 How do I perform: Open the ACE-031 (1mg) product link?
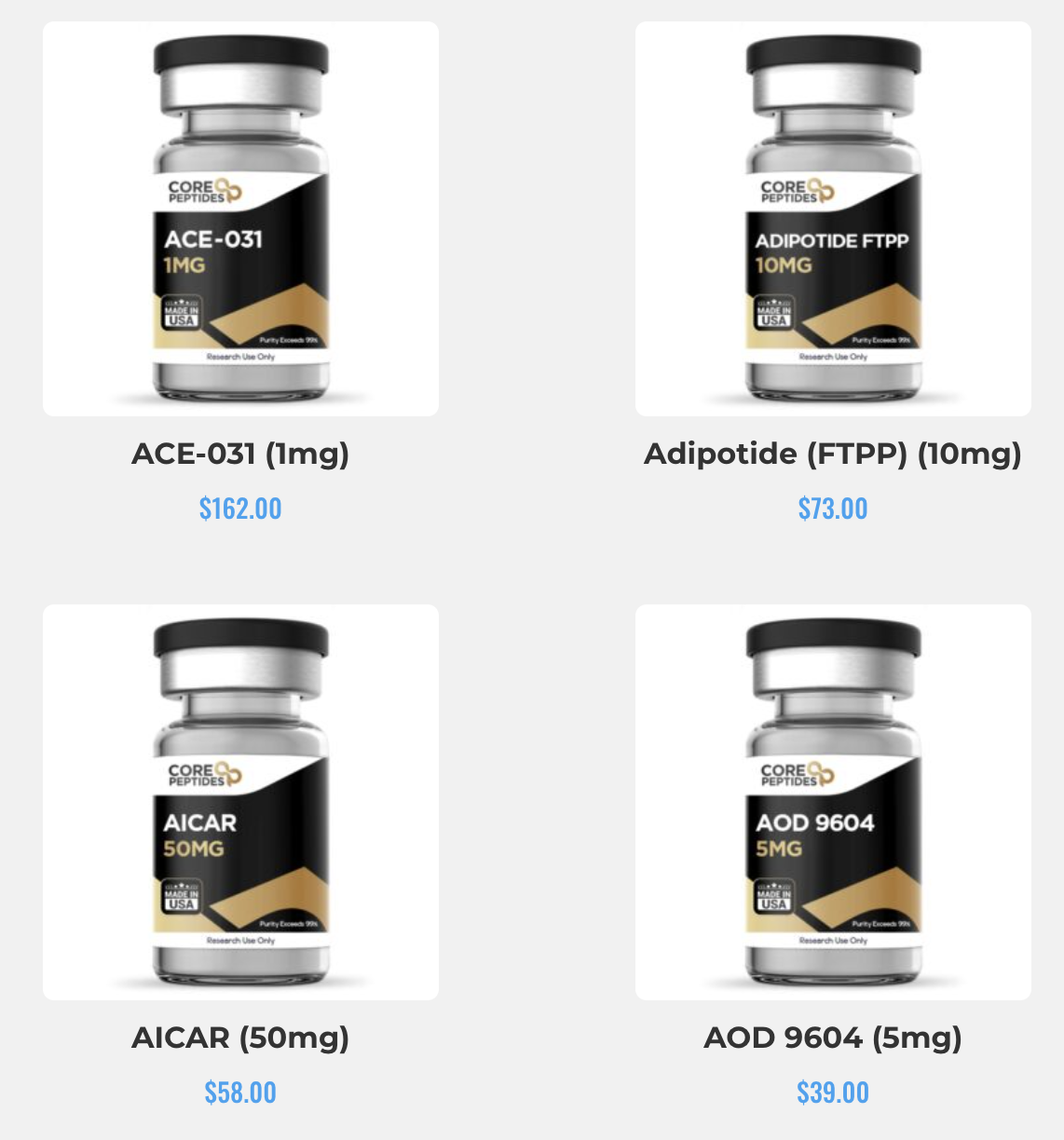(239, 455)
